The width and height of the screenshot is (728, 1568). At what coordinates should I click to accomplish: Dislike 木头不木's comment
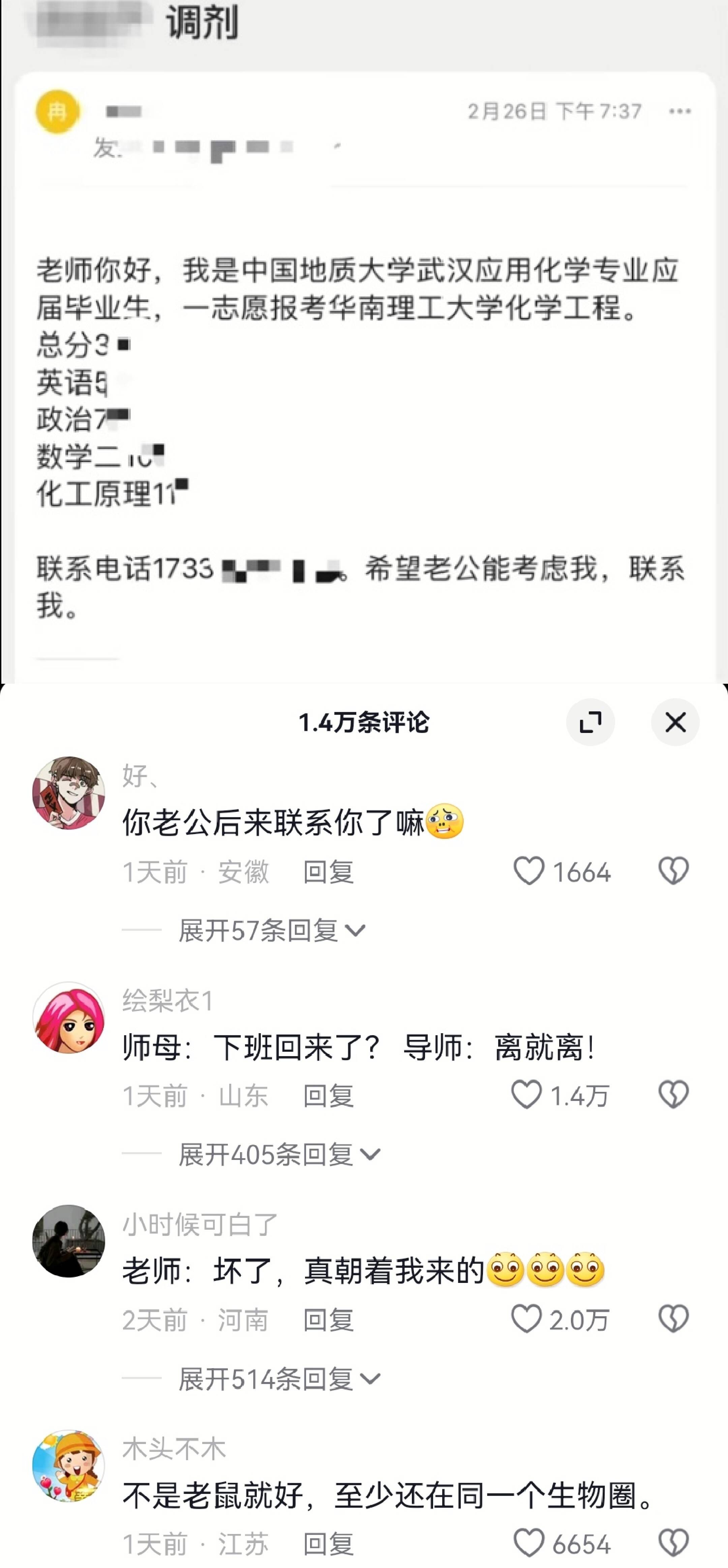(x=673, y=1543)
